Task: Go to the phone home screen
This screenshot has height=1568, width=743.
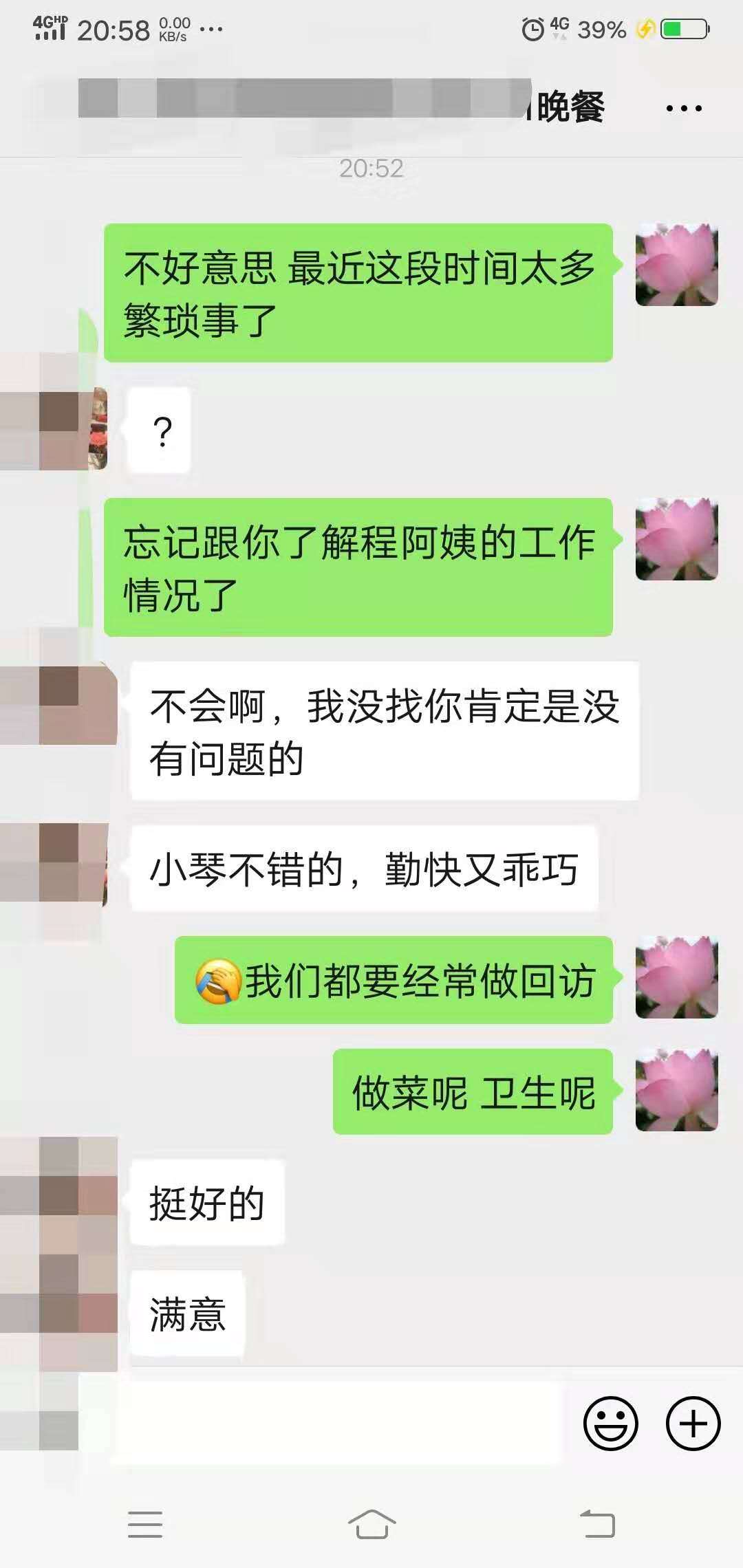Action: coord(371,1524)
